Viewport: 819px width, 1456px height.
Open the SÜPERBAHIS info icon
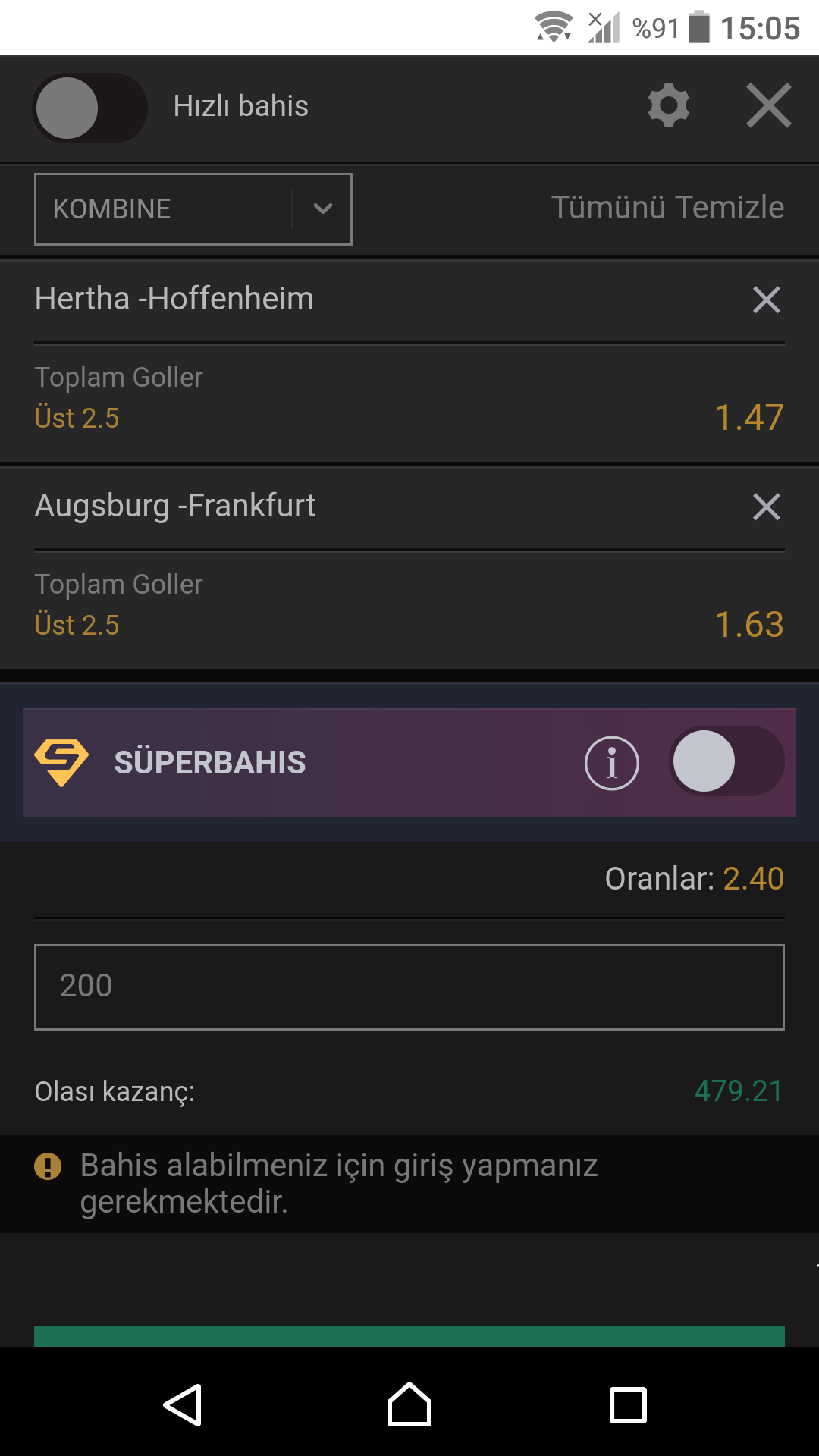[612, 763]
